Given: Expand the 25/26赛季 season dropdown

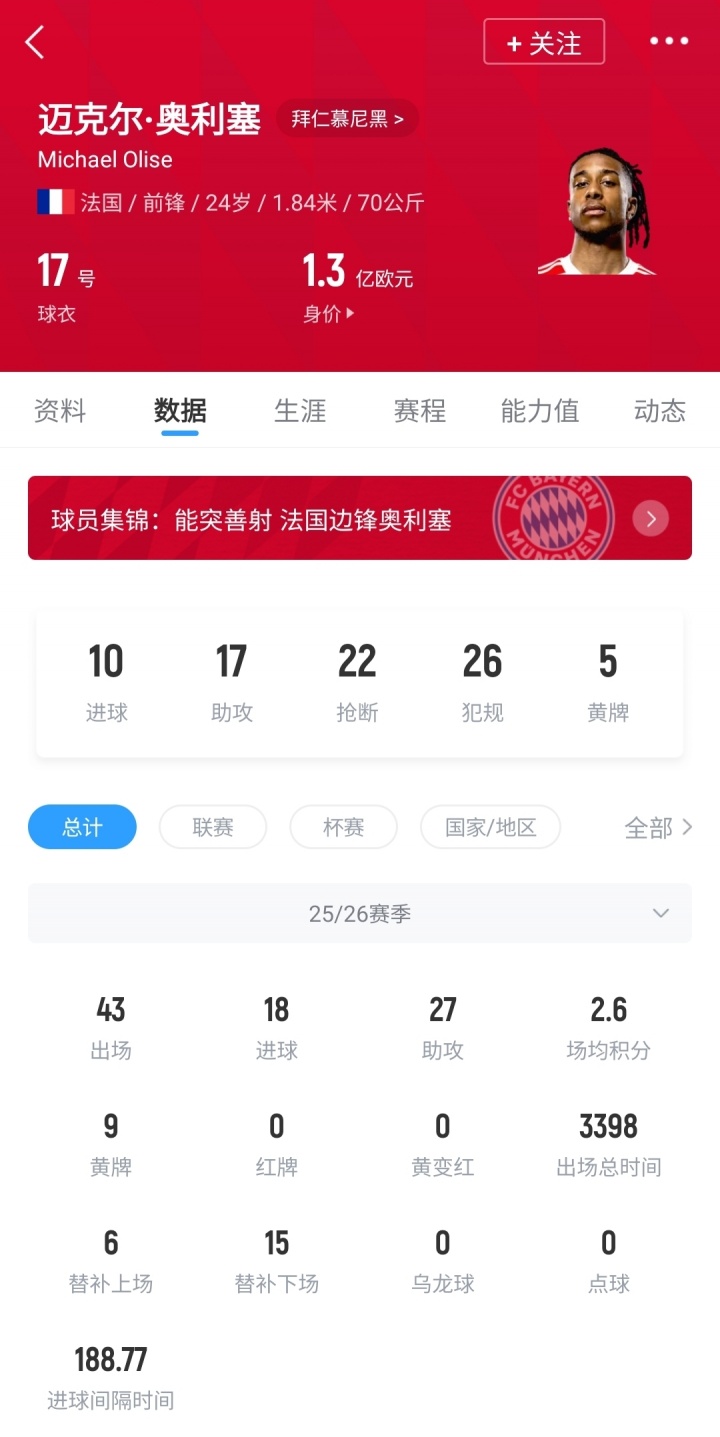Looking at the screenshot, I should (x=360, y=913).
